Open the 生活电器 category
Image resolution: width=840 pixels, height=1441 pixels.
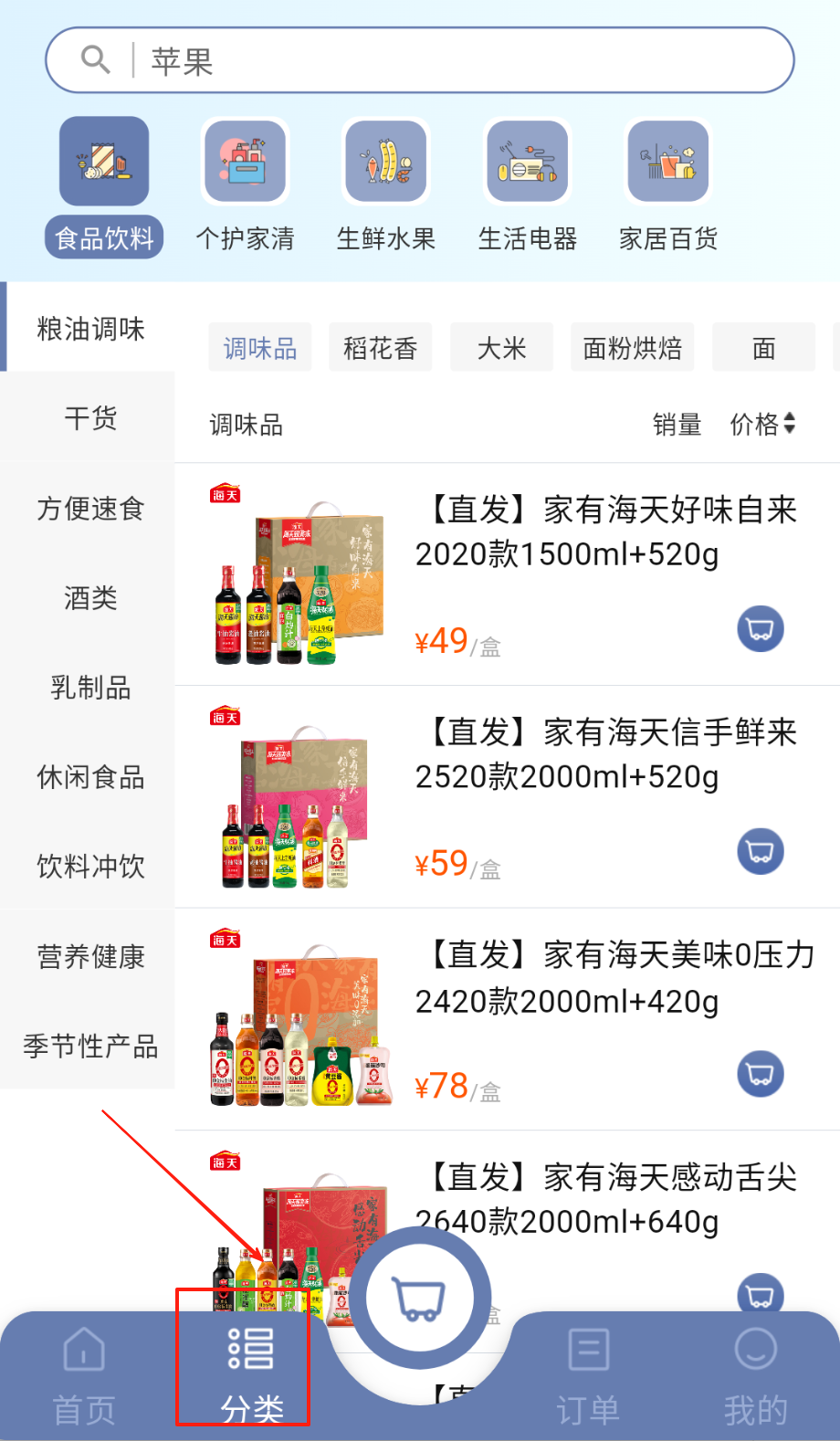[528, 186]
